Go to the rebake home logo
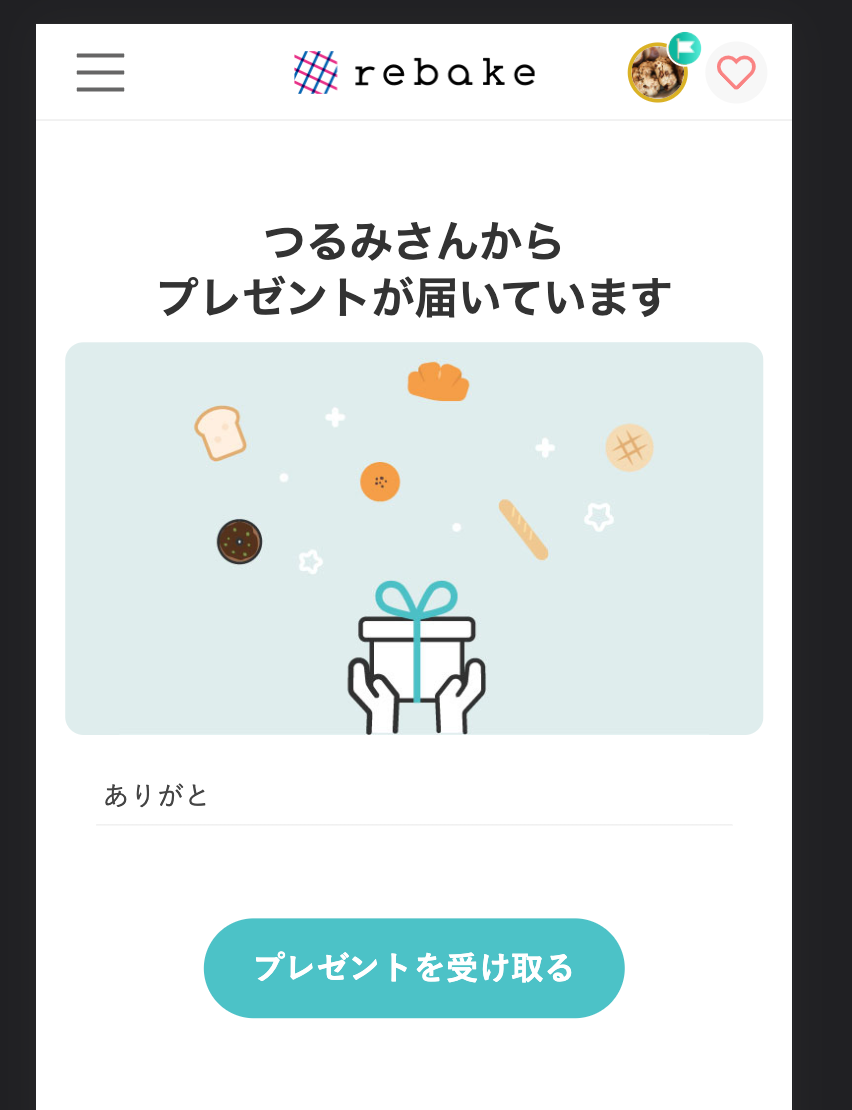852x1110 pixels. 414,73
